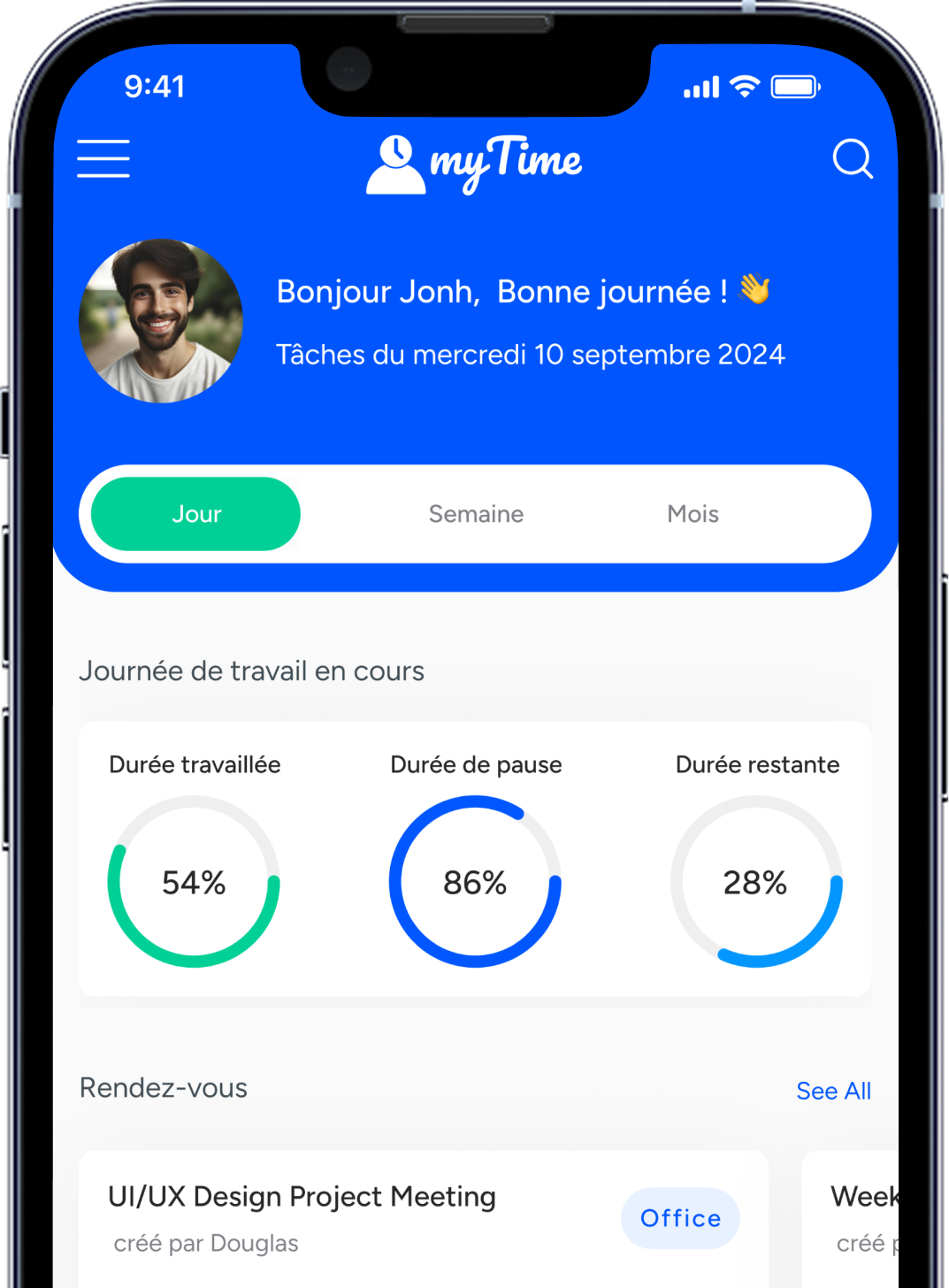This screenshot has width=949, height=1288.
Task: Switch to the Semaine tab
Action: (476, 514)
